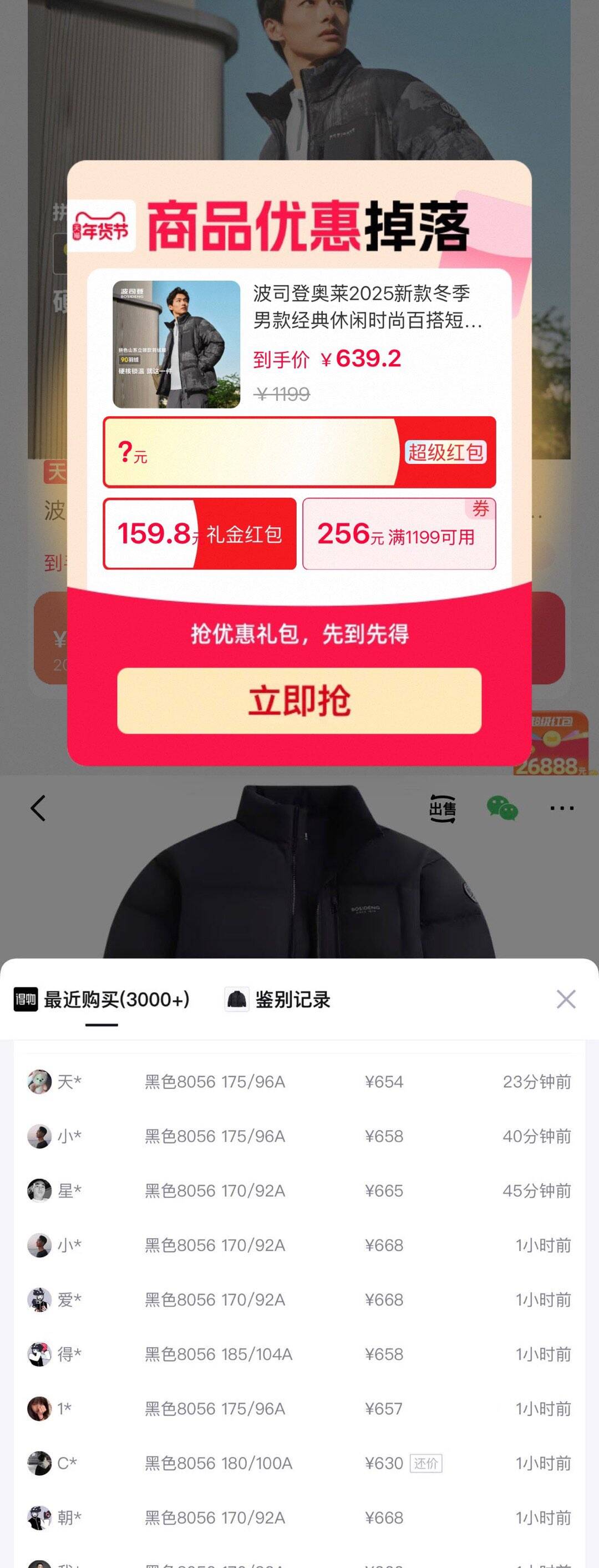The width and height of the screenshot is (599, 1568).
Task: Select the 159.8元 礼金红包 coupon
Action: [x=200, y=534]
